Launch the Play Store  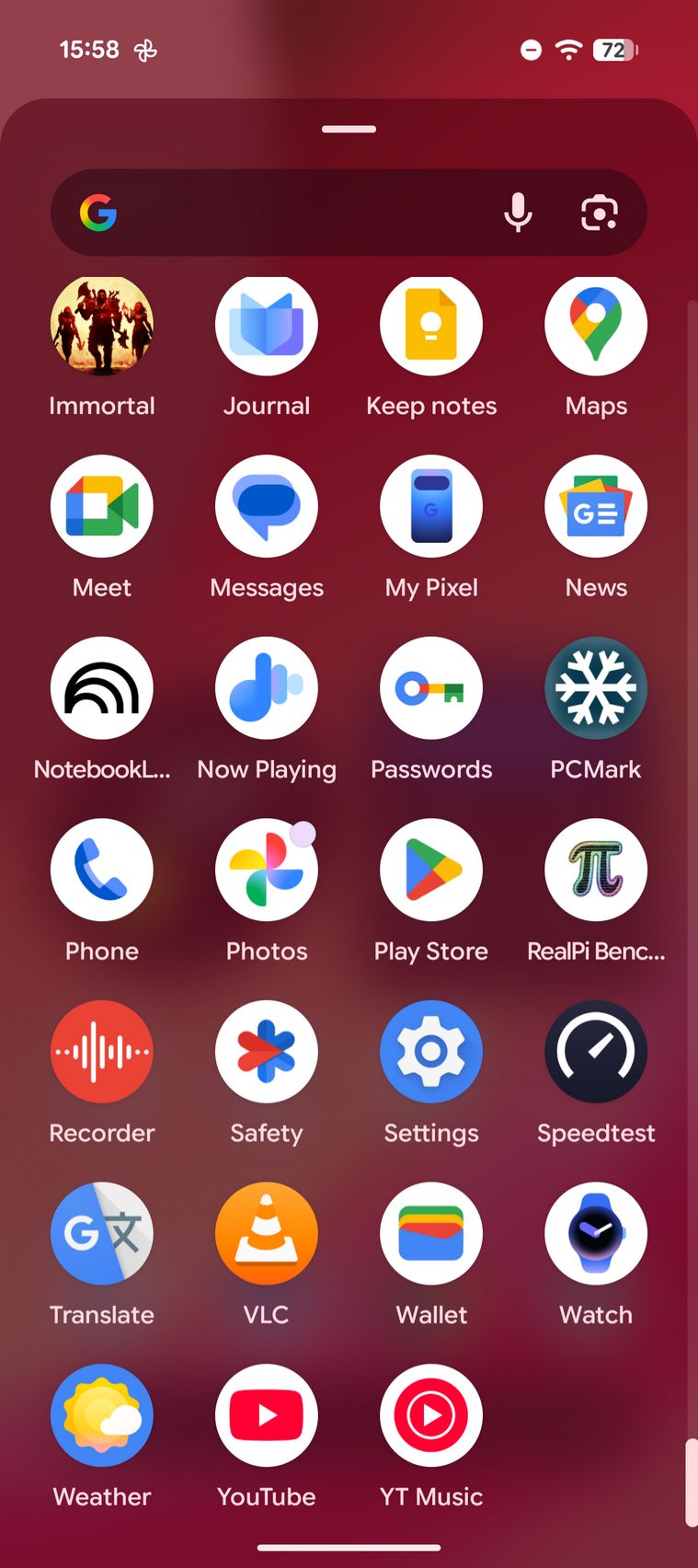431,870
